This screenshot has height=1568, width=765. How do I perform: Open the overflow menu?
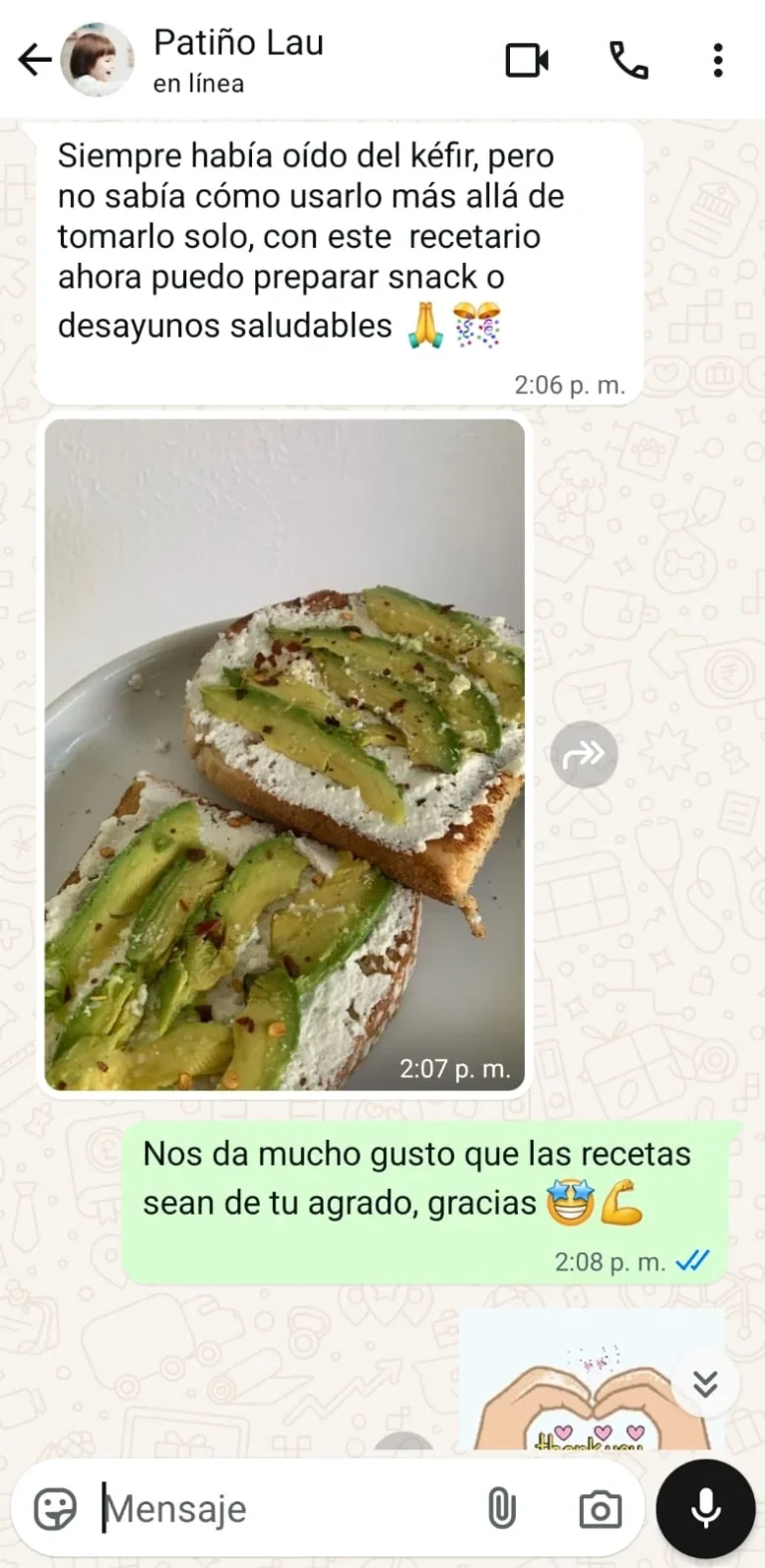tap(717, 61)
